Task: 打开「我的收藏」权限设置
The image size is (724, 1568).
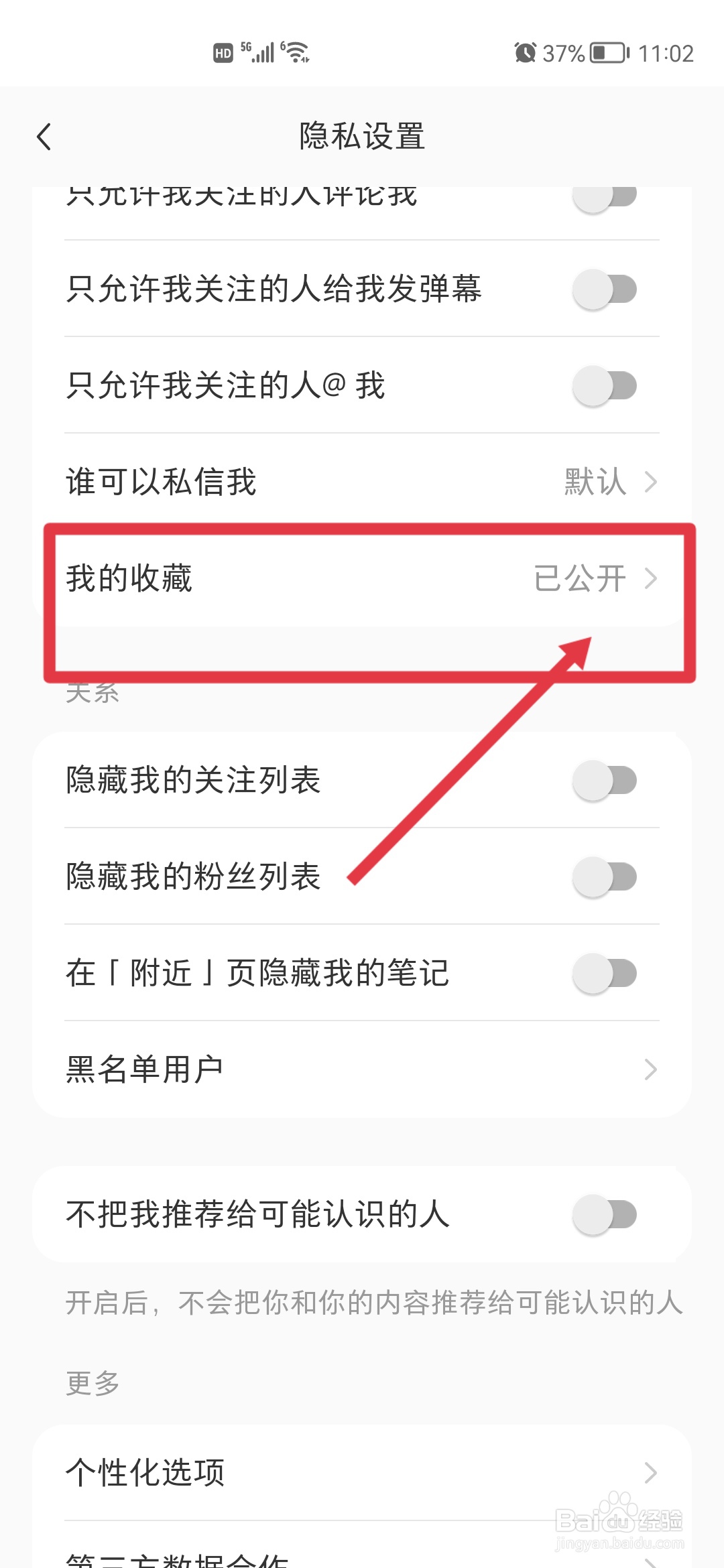Action: [x=362, y=579]
